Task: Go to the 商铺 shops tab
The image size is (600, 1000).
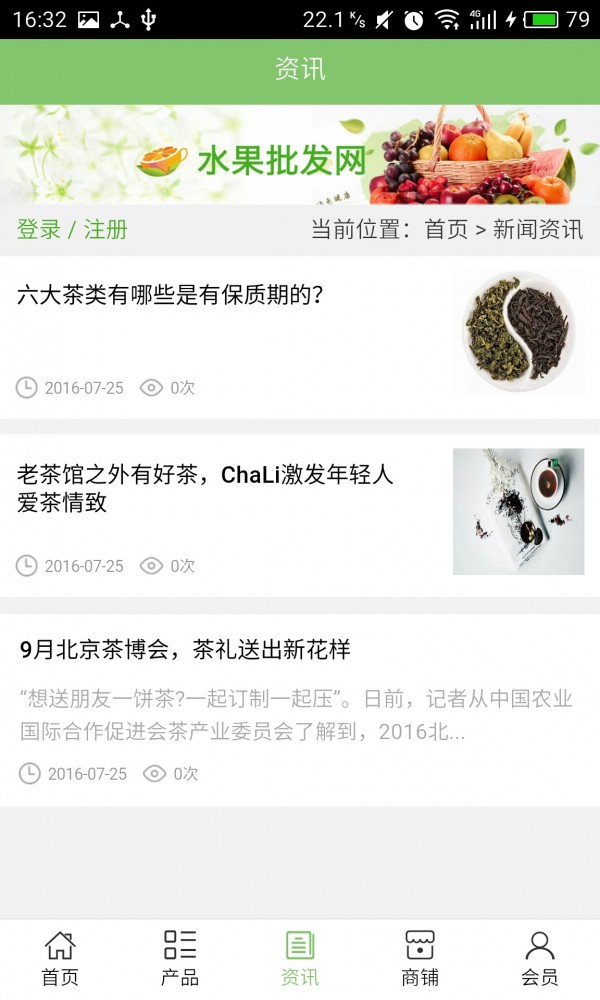Action: [x=420, y=958]
